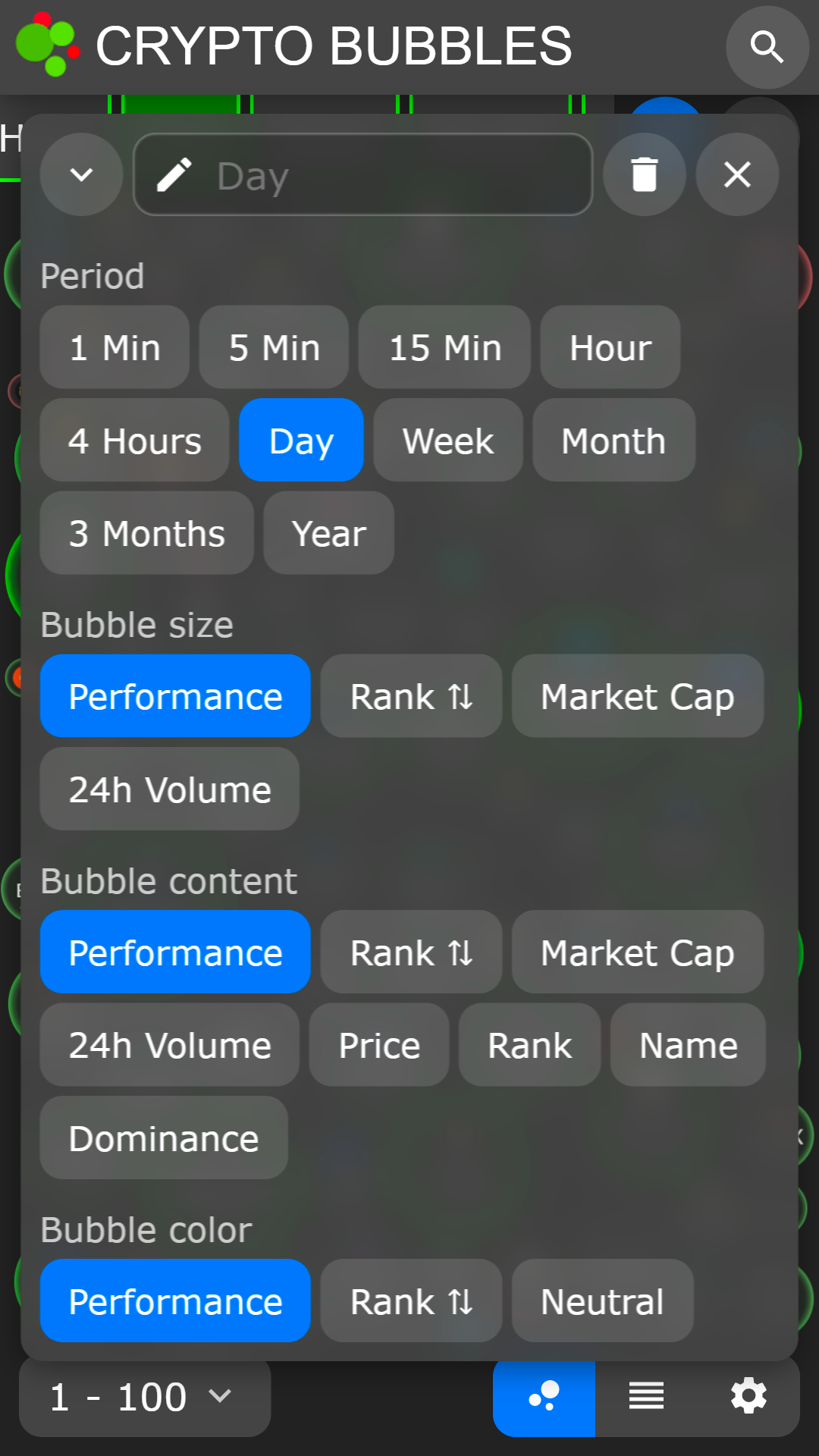The width and height of the screenshot is (819, 1456).
Task: Close the settings panel with the X icon
Action: coord(736,174)
